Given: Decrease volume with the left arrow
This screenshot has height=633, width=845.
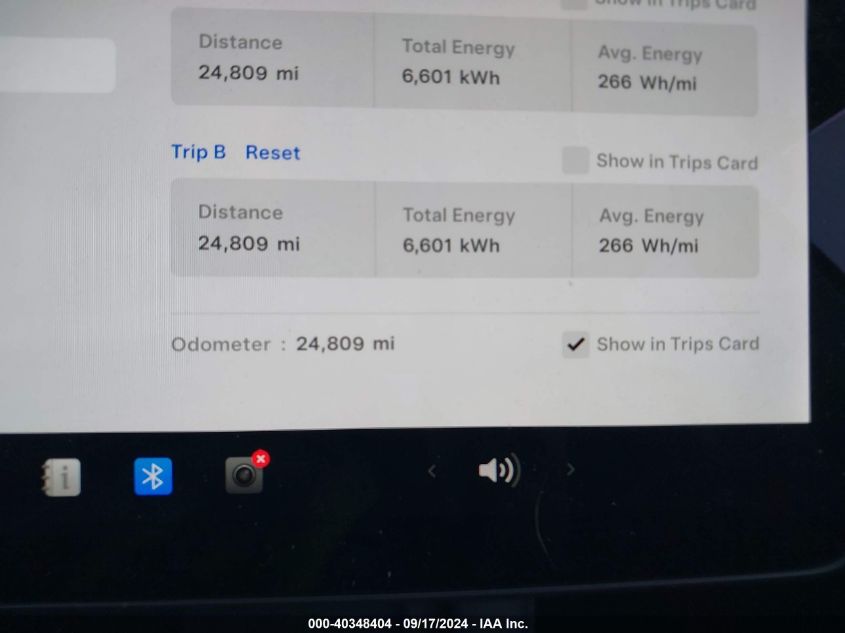Looking at the screenshot, I should (x=432, y=471).
